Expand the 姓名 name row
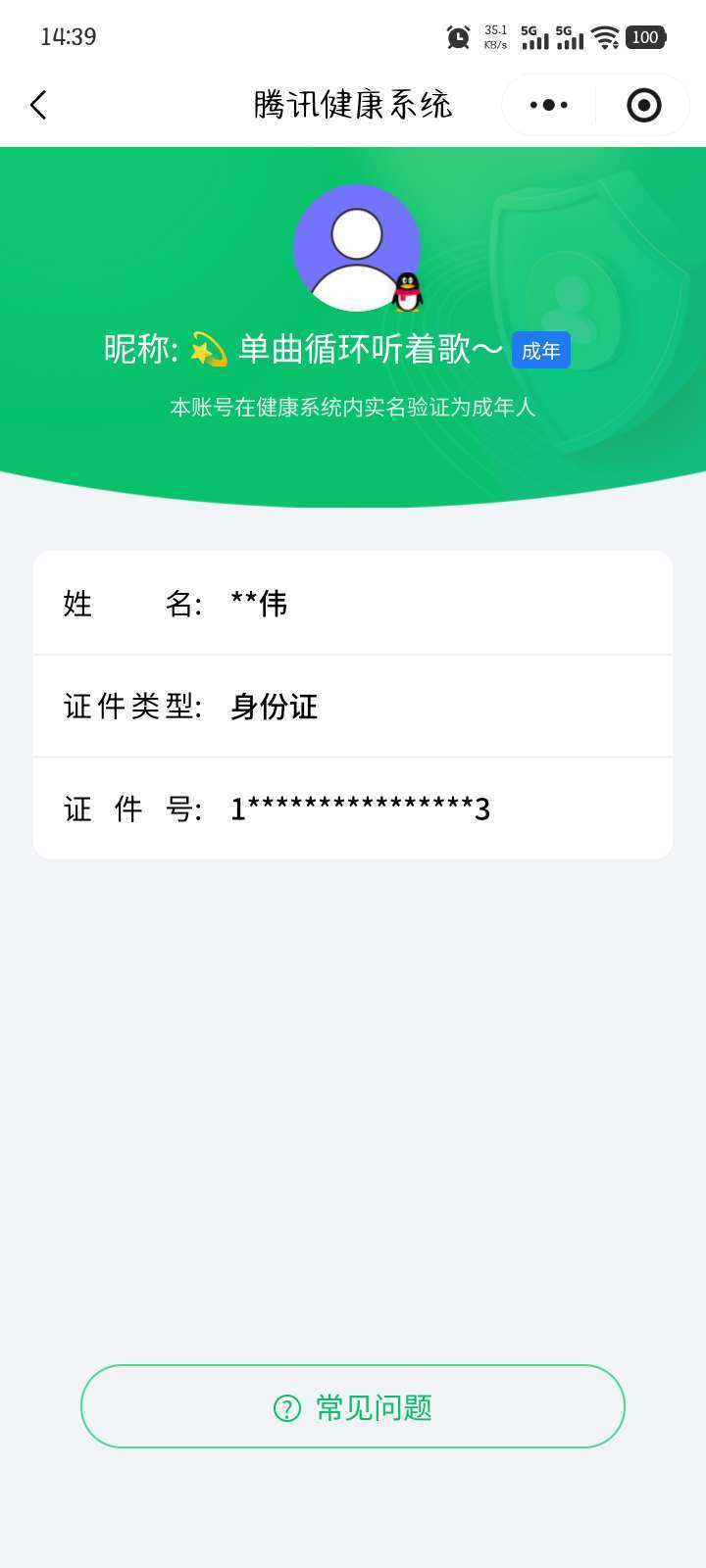706x1568 pixels. (x=353, y=603)
